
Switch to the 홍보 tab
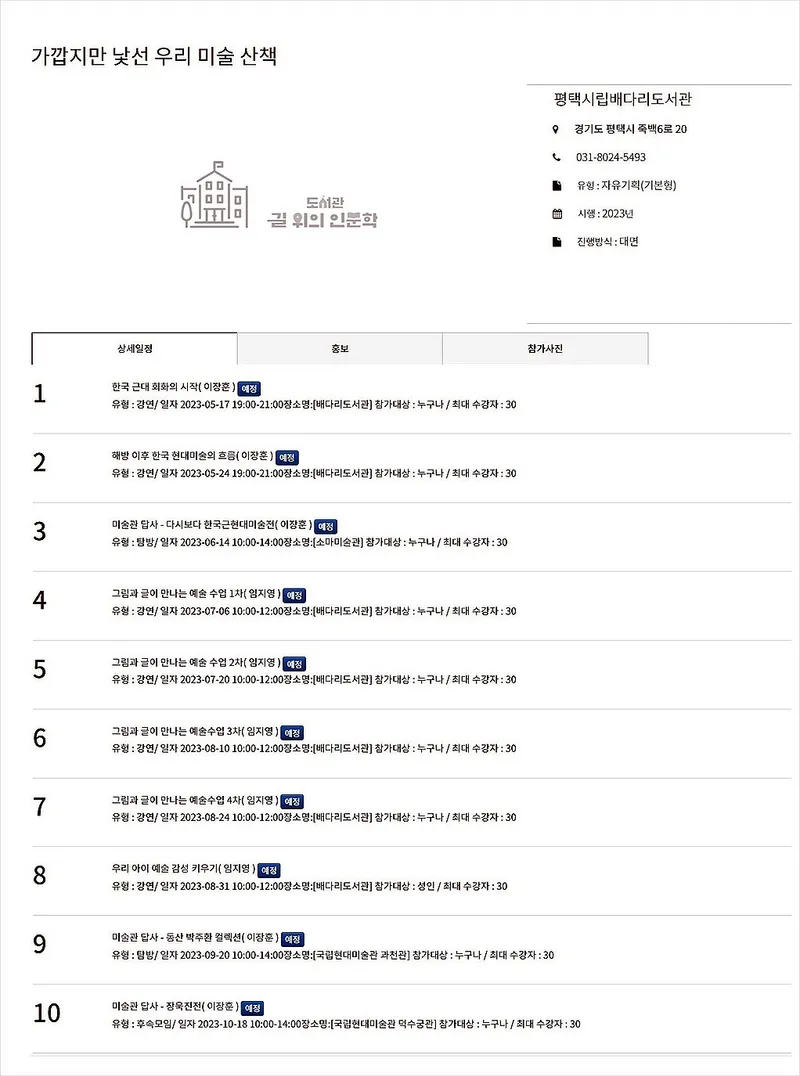(x=340, y=349)
